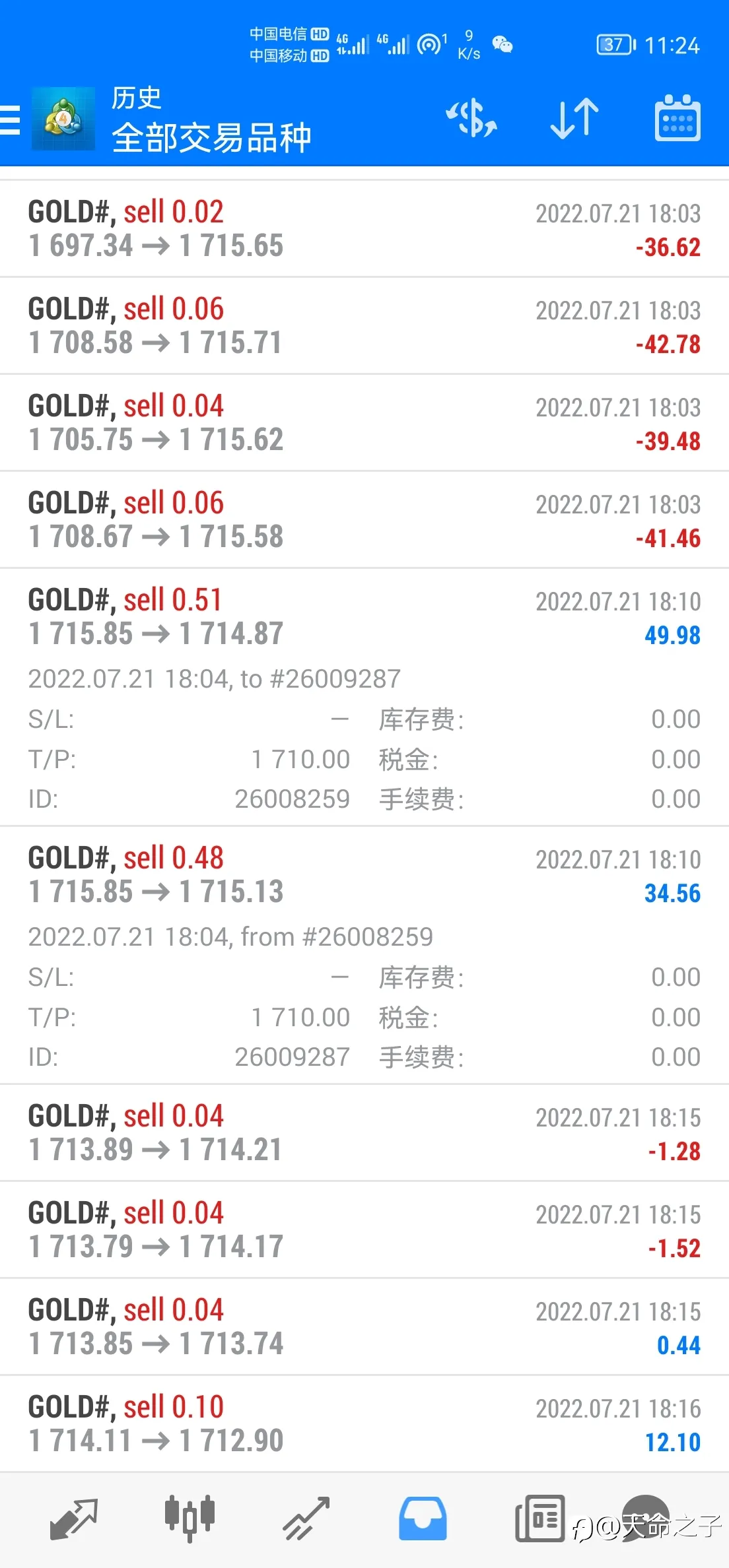The height and width of the screenshot is (1568, 729).
Task: Collapse the sell 0.51 trade details
Action: coord(364,697)
